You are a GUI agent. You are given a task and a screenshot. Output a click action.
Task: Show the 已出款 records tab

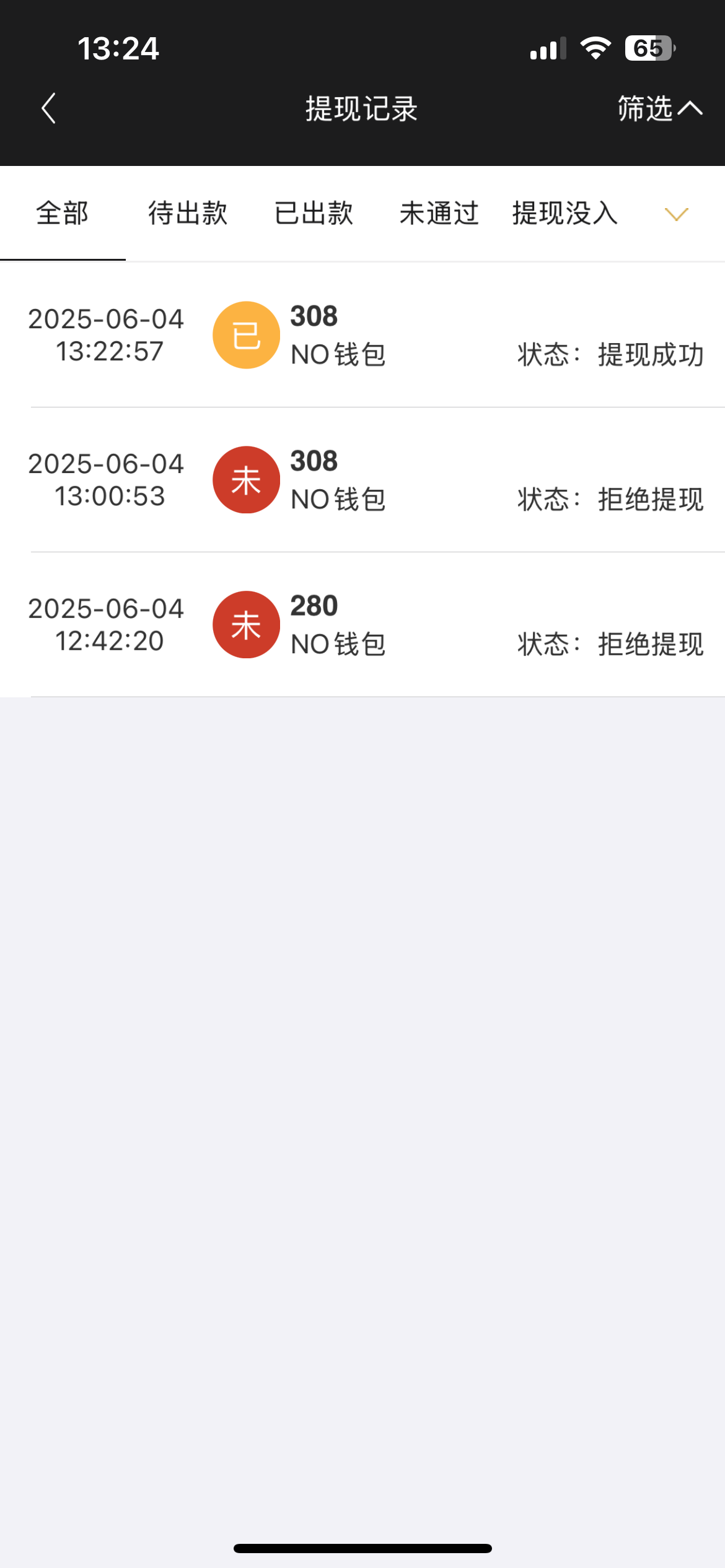click(314, 214)
